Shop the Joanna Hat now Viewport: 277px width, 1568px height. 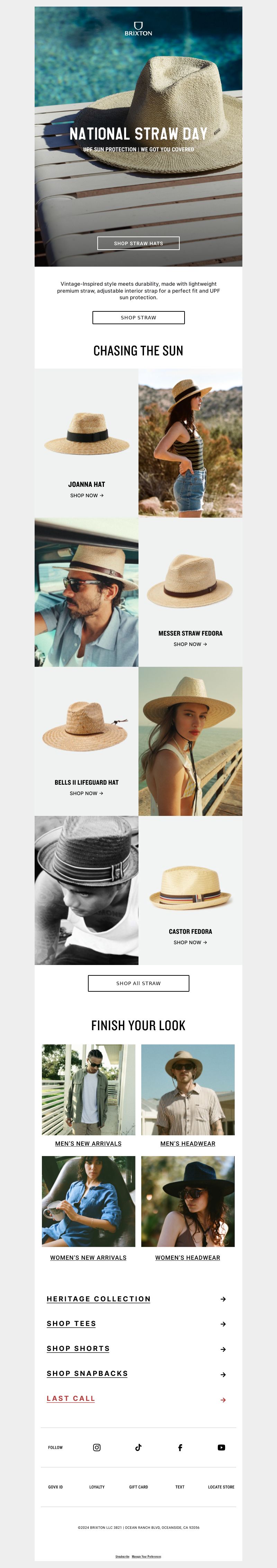click(x=86, y=496)
